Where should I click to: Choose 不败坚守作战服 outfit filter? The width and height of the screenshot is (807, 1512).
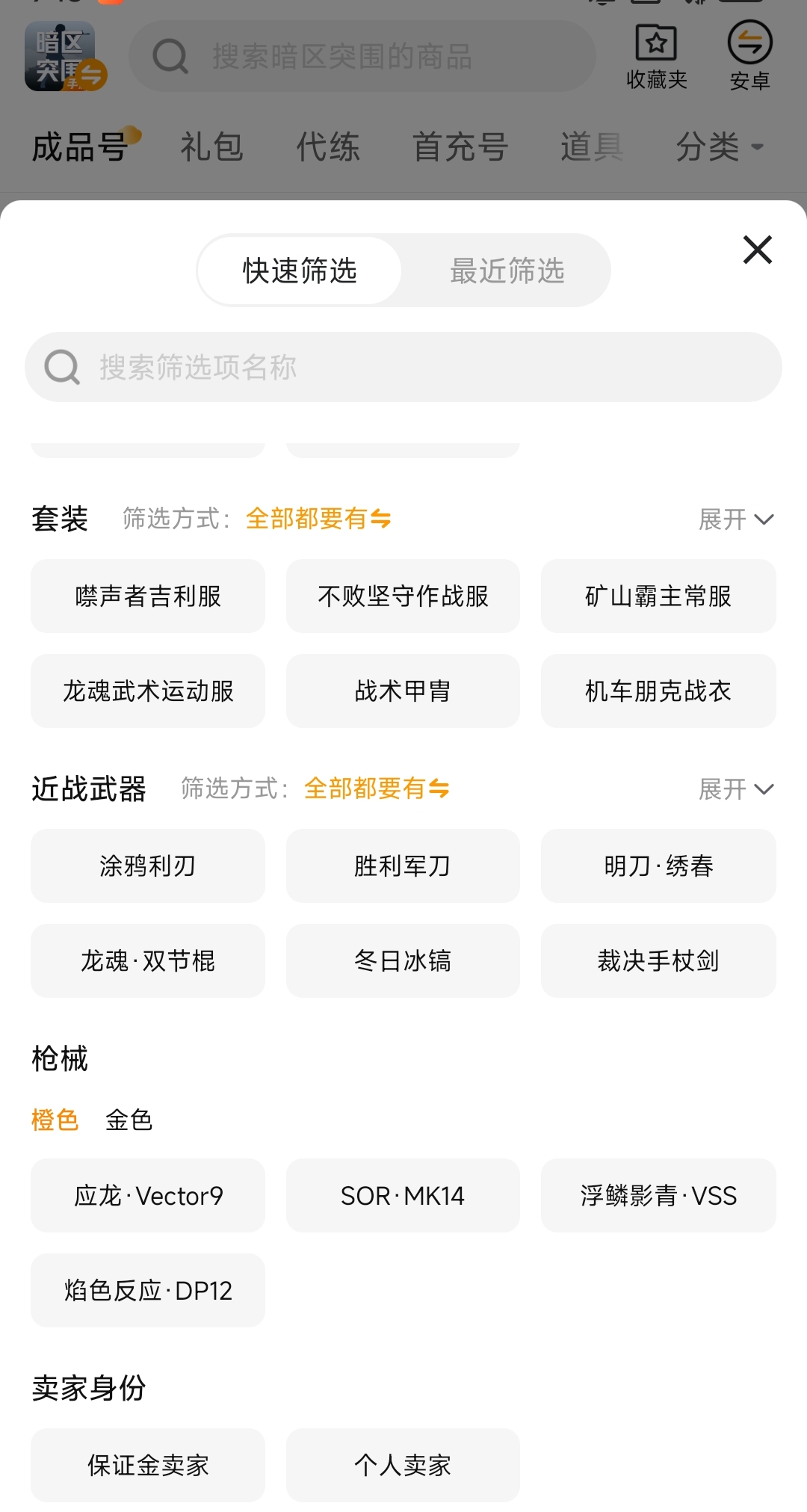pos(403,596)
